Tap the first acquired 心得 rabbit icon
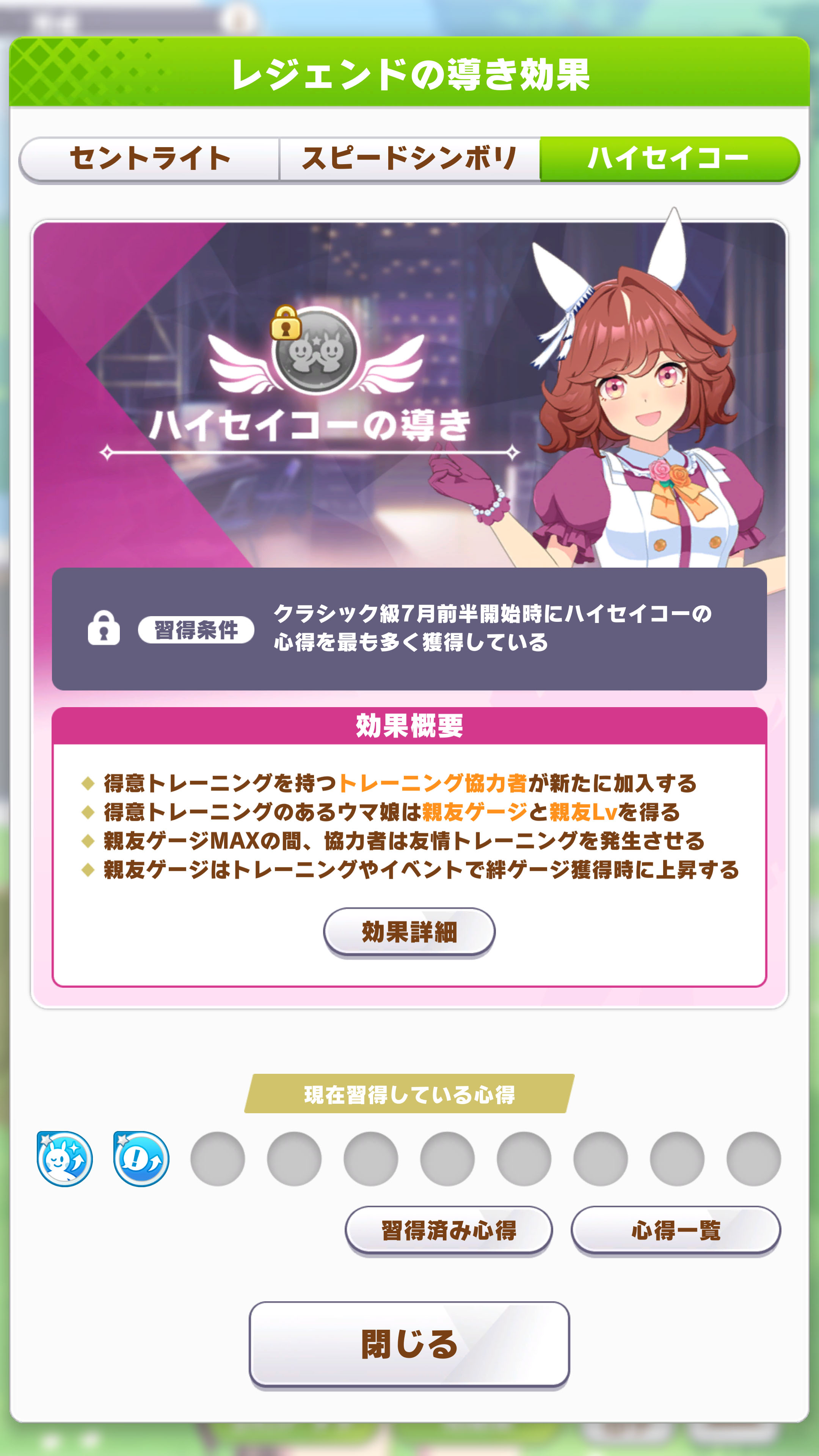Viewport: 819px width, 1456px height. (64, 1159)
